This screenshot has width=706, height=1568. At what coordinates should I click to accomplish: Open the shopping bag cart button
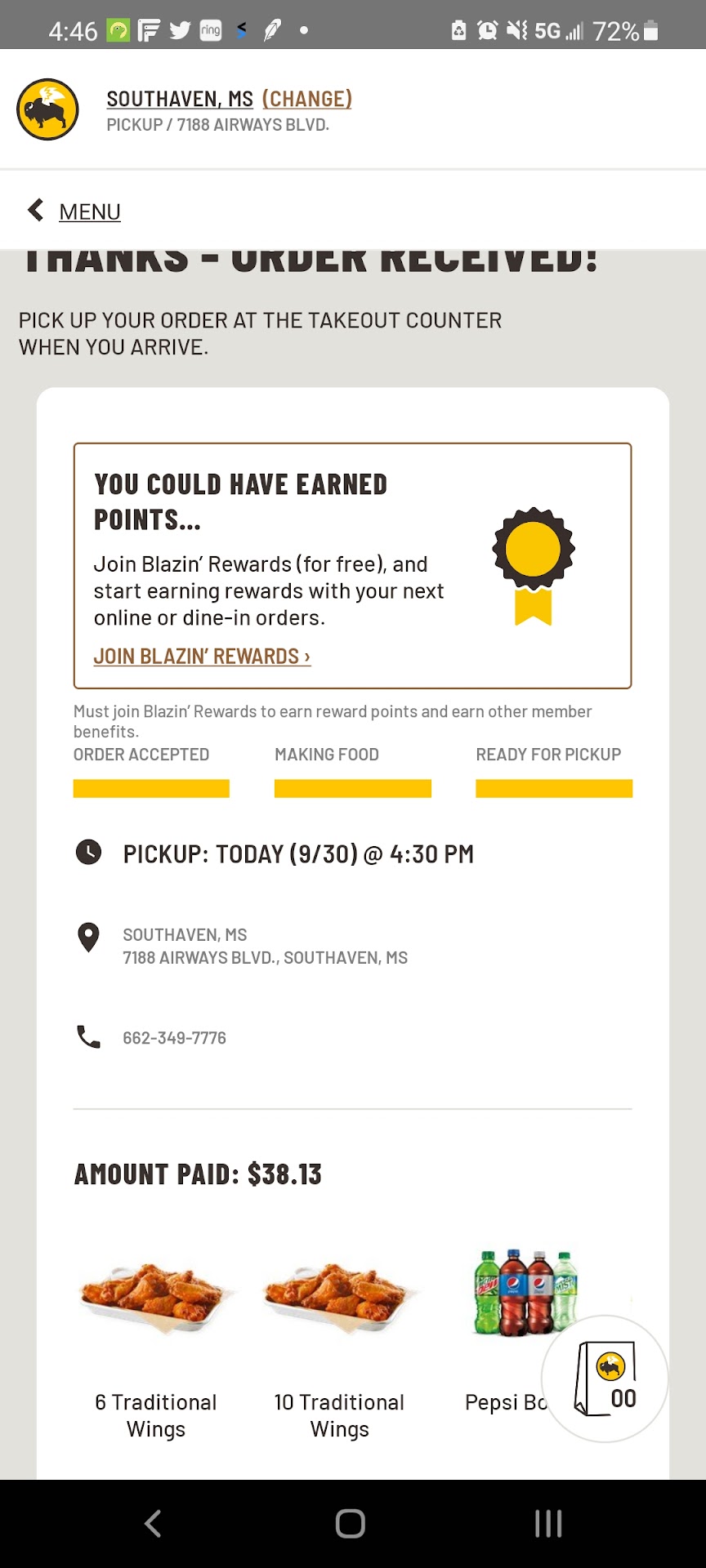pyautogui.click(x=605, y=1379)
